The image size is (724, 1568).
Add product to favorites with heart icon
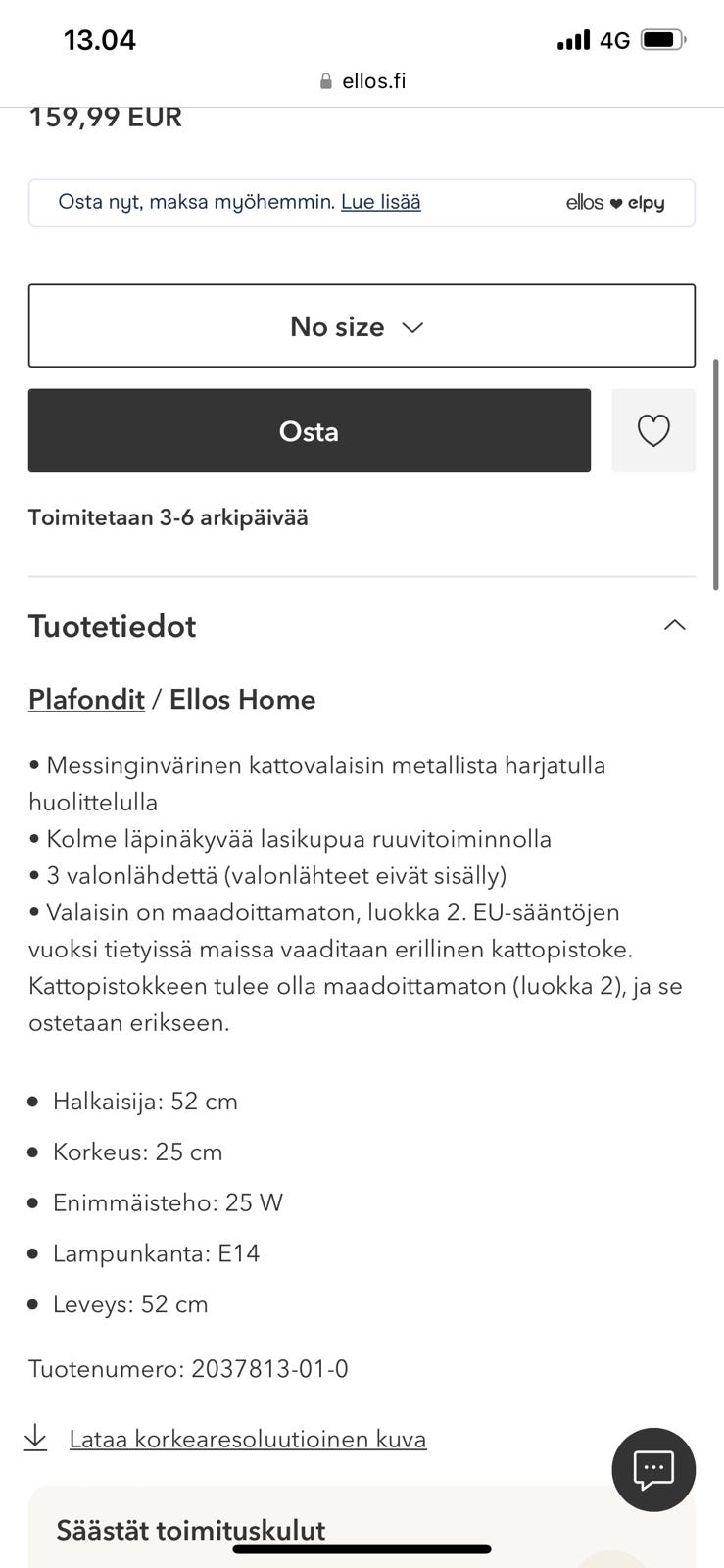pos(653,430)
